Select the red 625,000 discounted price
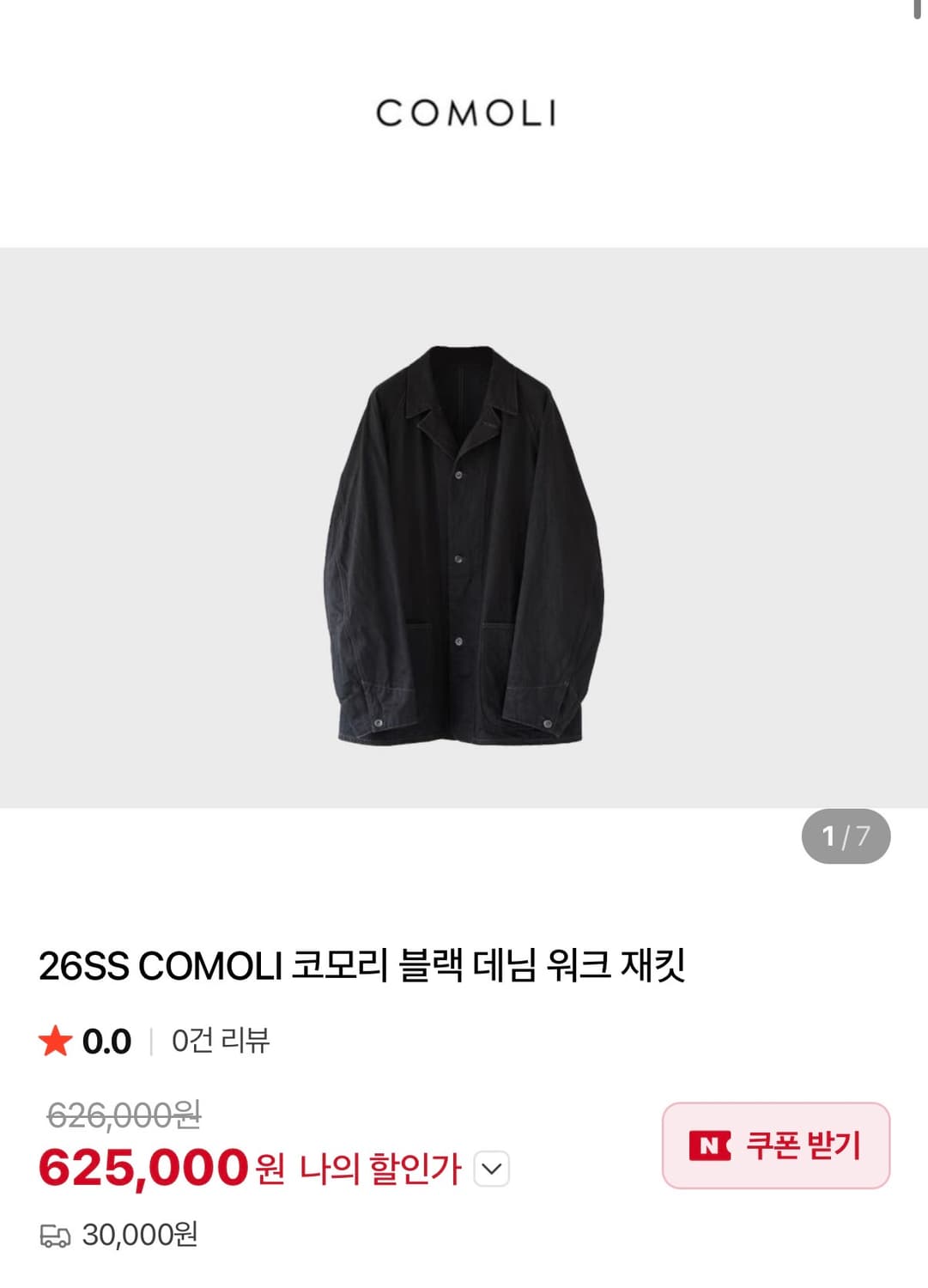This screenshot has width=928, height=1288. [x=144, y=1166]
